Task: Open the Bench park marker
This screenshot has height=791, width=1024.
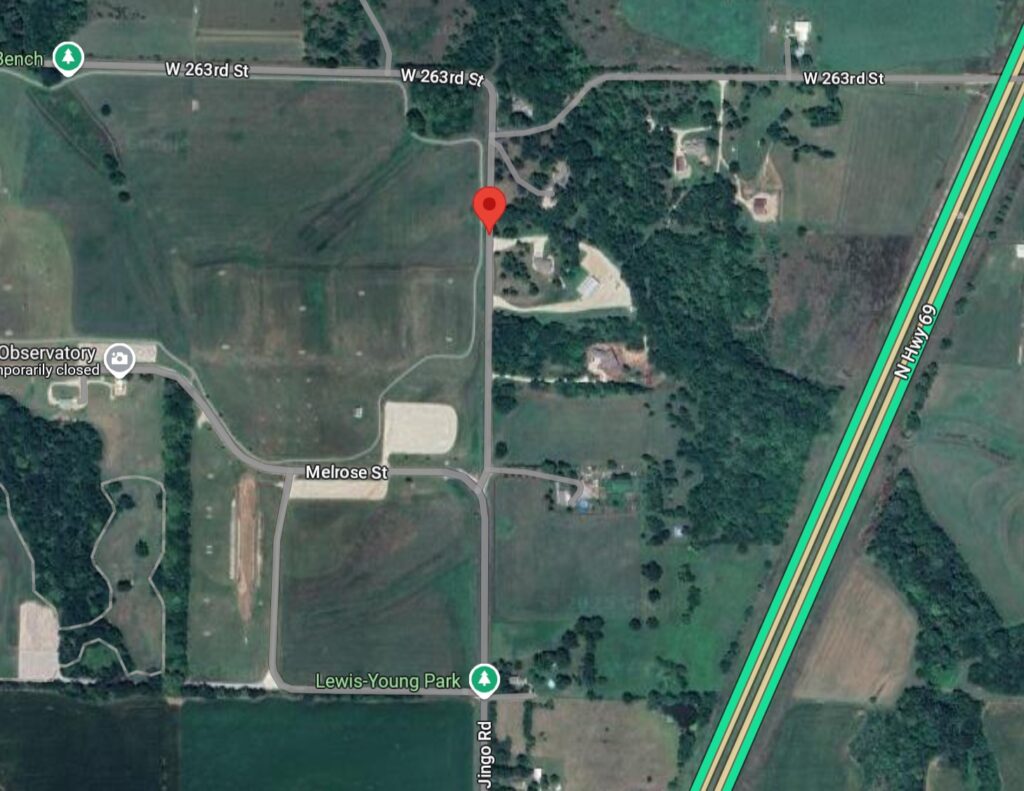Action: pyautogui.click(x=68, y=58)
